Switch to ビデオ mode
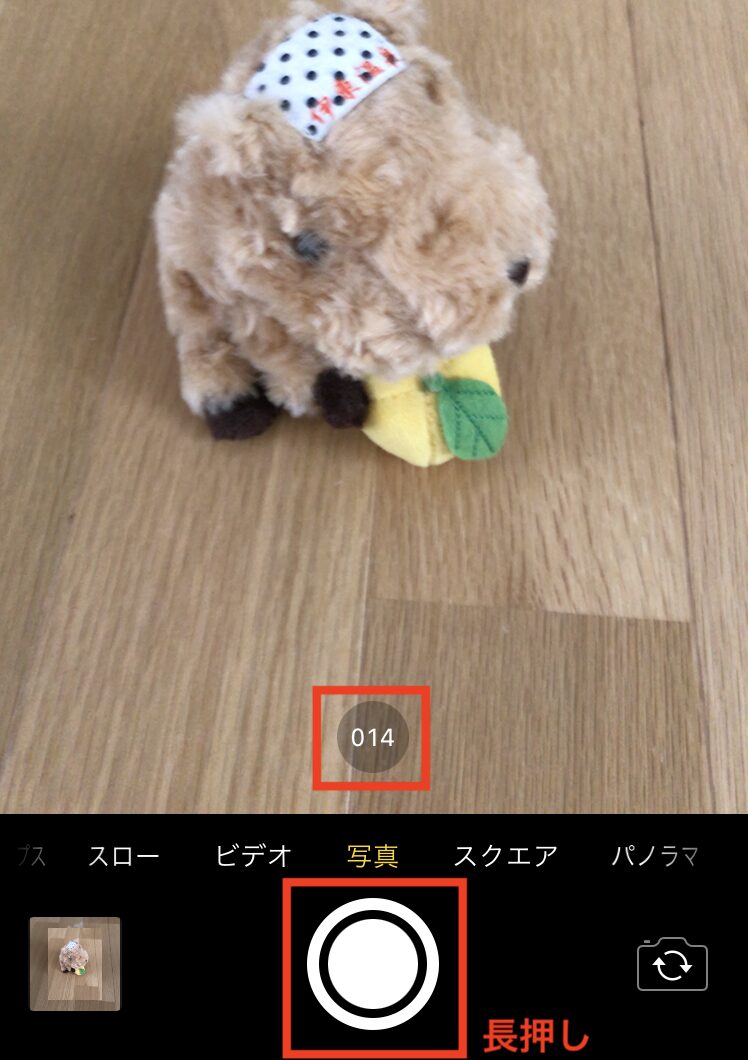Screen dimensions: 748x1060 click(253, 856)
